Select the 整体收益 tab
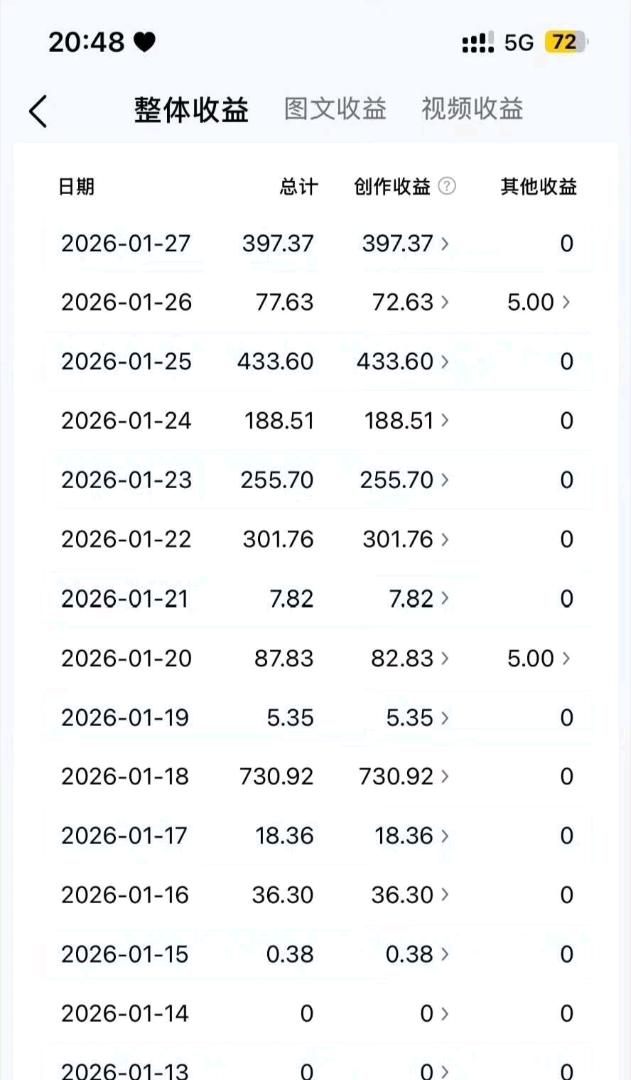 tap(191, 110)
